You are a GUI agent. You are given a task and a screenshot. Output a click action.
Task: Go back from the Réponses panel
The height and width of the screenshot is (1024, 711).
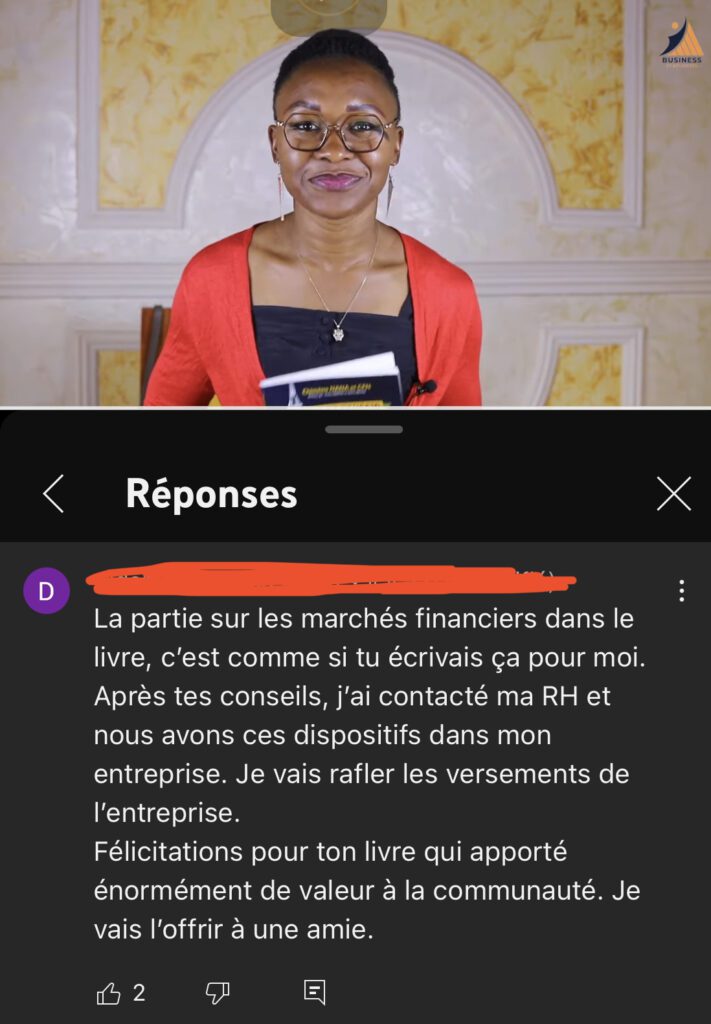(x=53, y=494)
